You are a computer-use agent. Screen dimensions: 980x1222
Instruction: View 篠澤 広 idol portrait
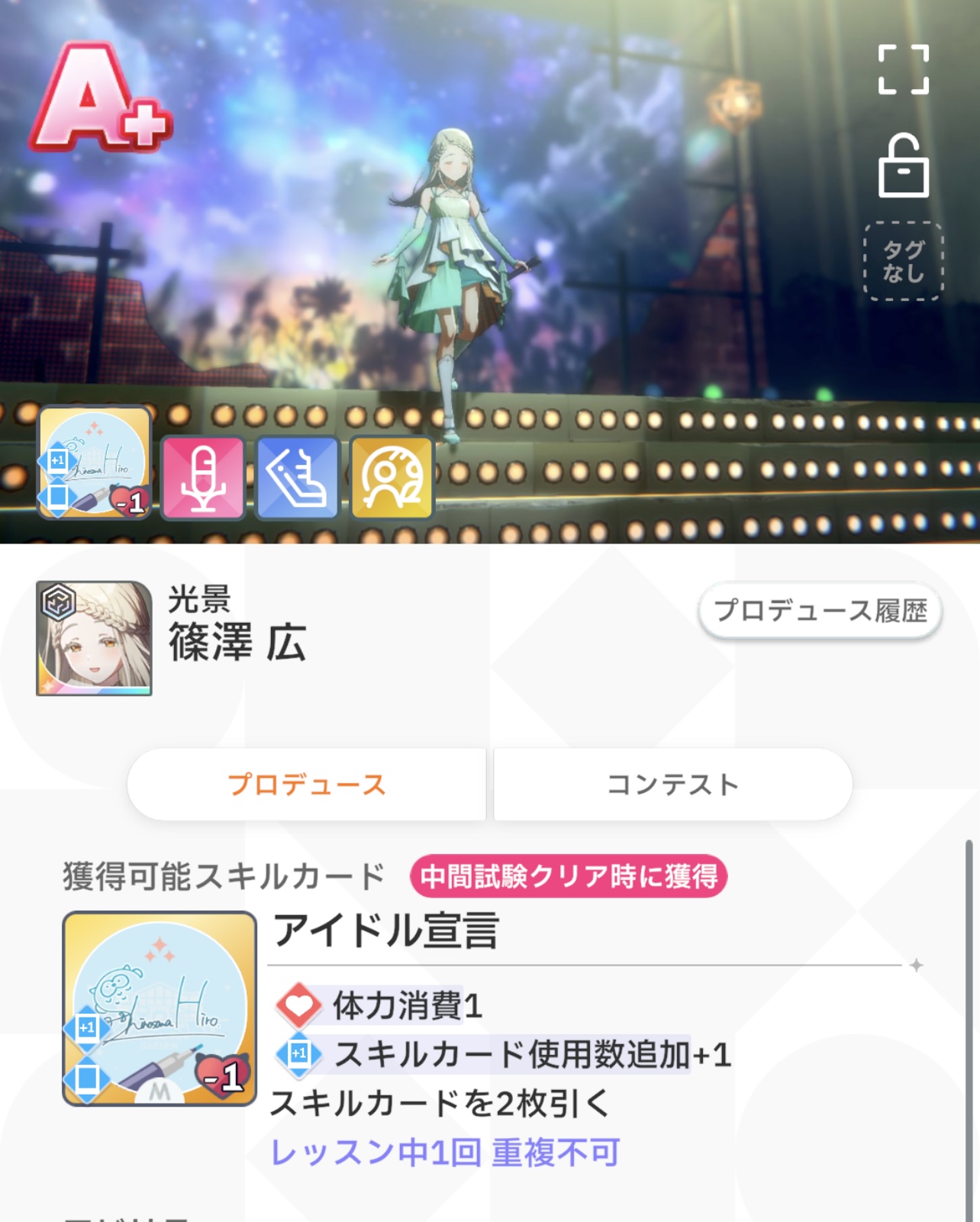[94, 638]
